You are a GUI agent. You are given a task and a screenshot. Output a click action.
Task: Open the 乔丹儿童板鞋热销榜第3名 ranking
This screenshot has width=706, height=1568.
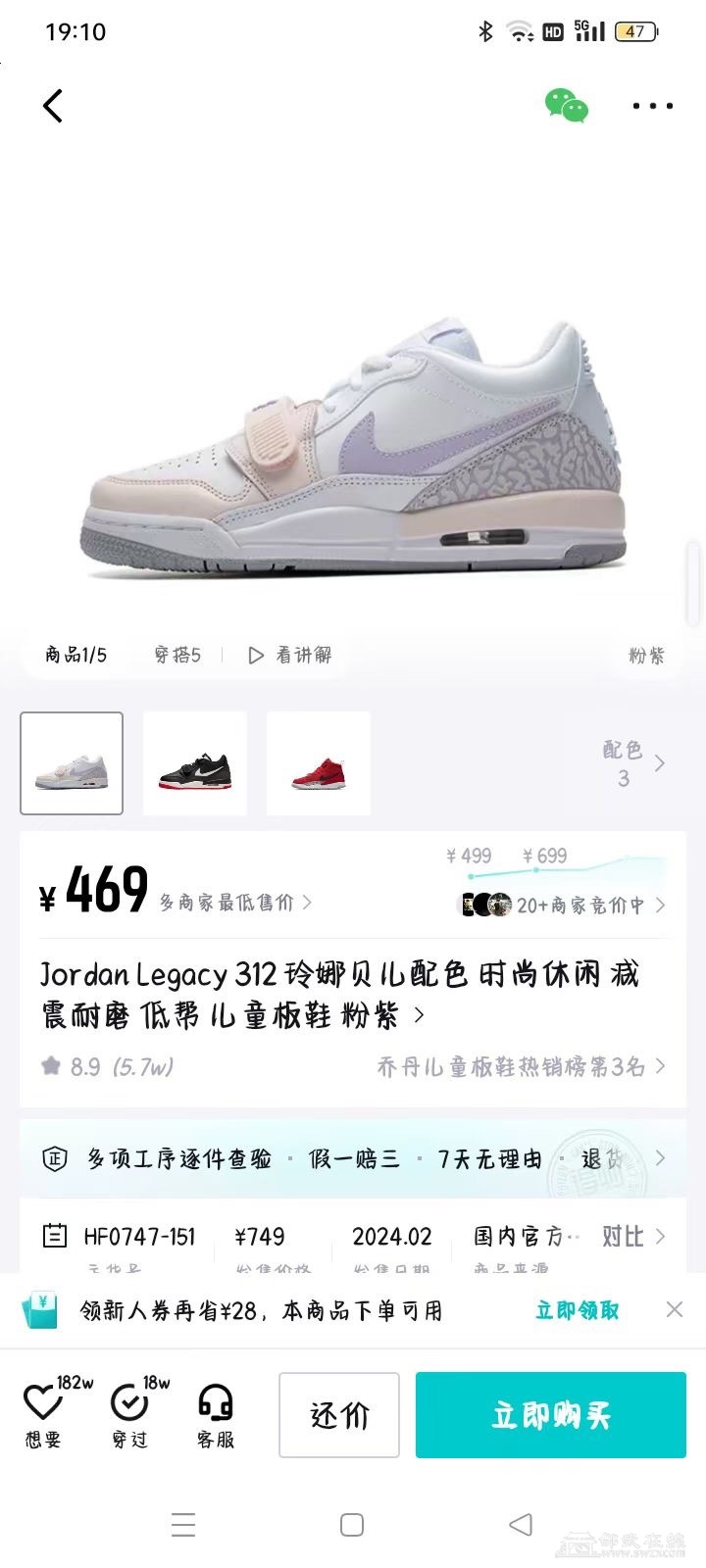tap(520, 1066)
